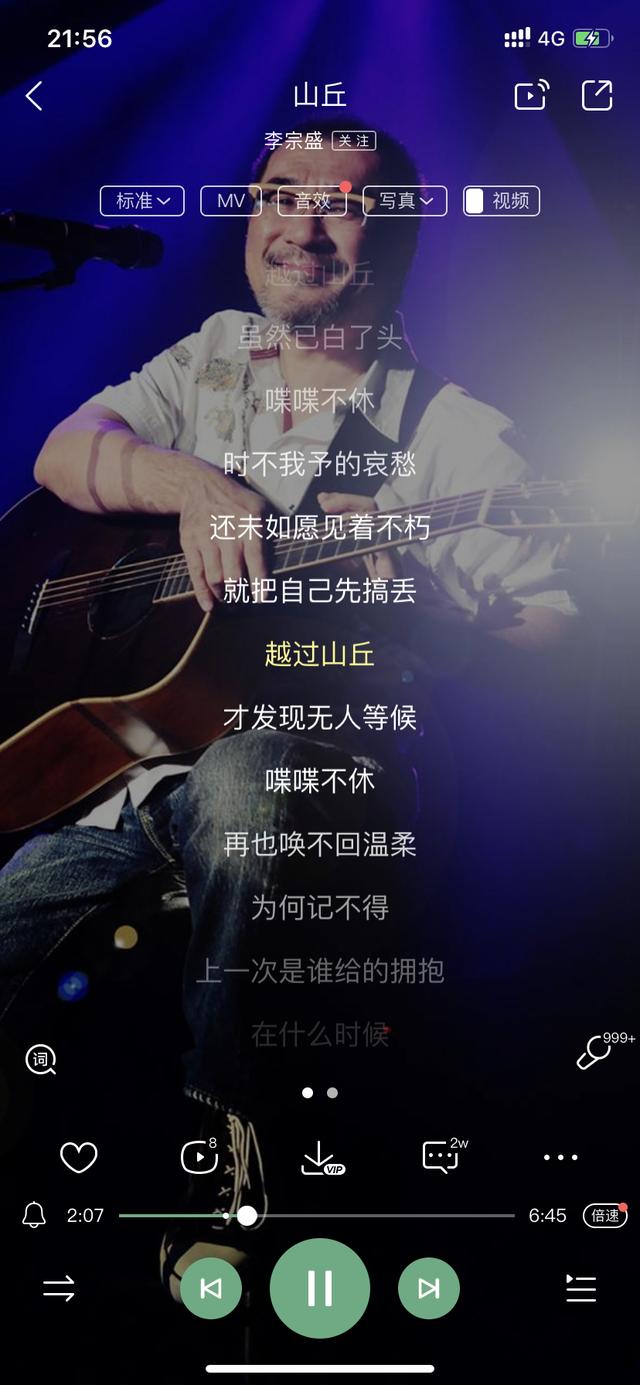Toggle the 视频 video mode
Viewport: 640px width, 1385px height.
click(501, 201)
